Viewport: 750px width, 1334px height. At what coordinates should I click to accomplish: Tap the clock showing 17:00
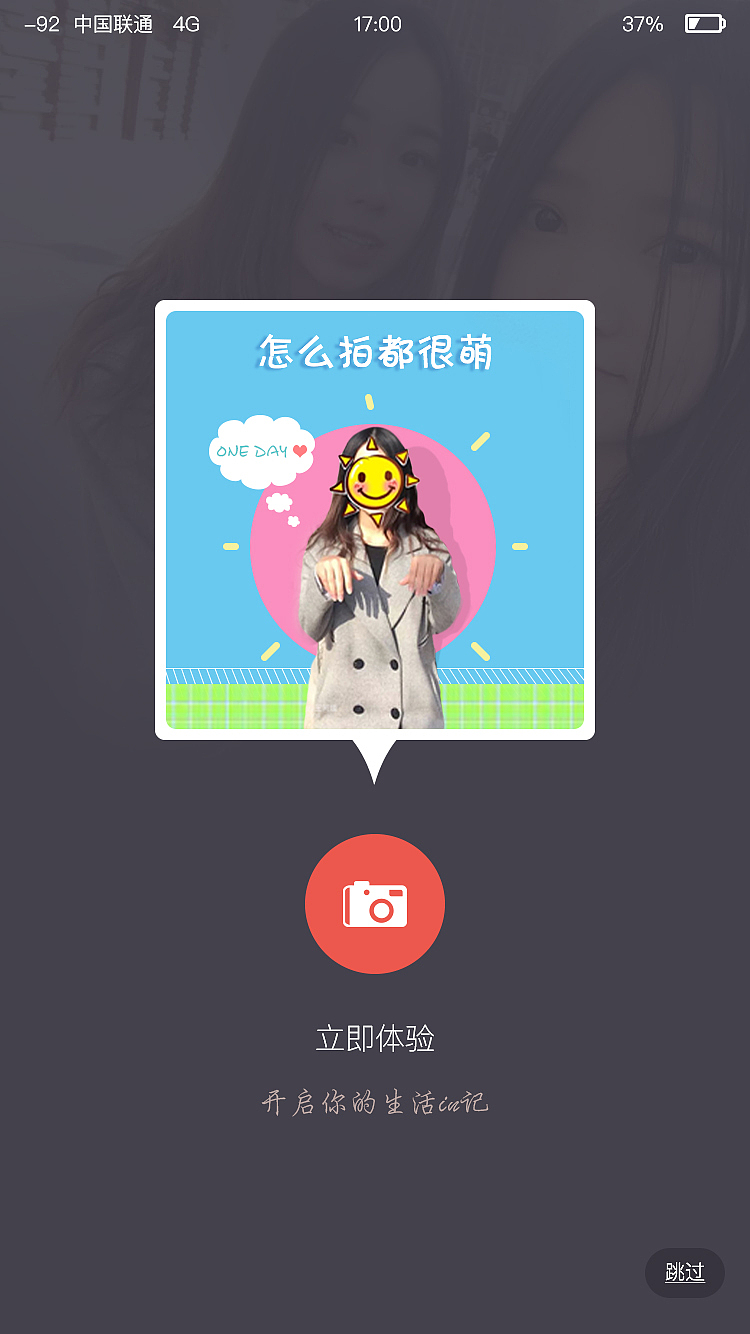[x=377, y=23]
